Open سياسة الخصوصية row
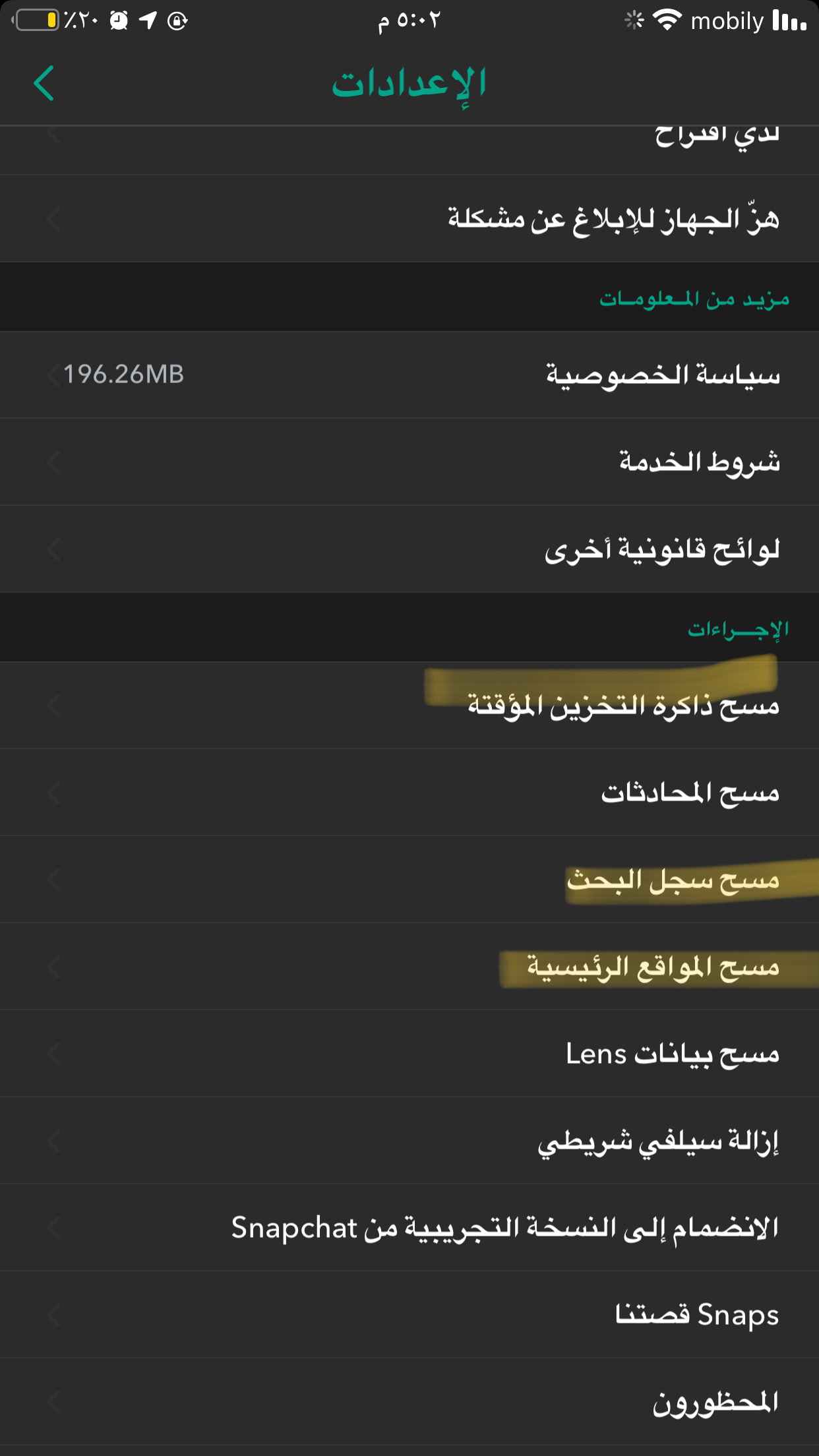 point(409,375)
